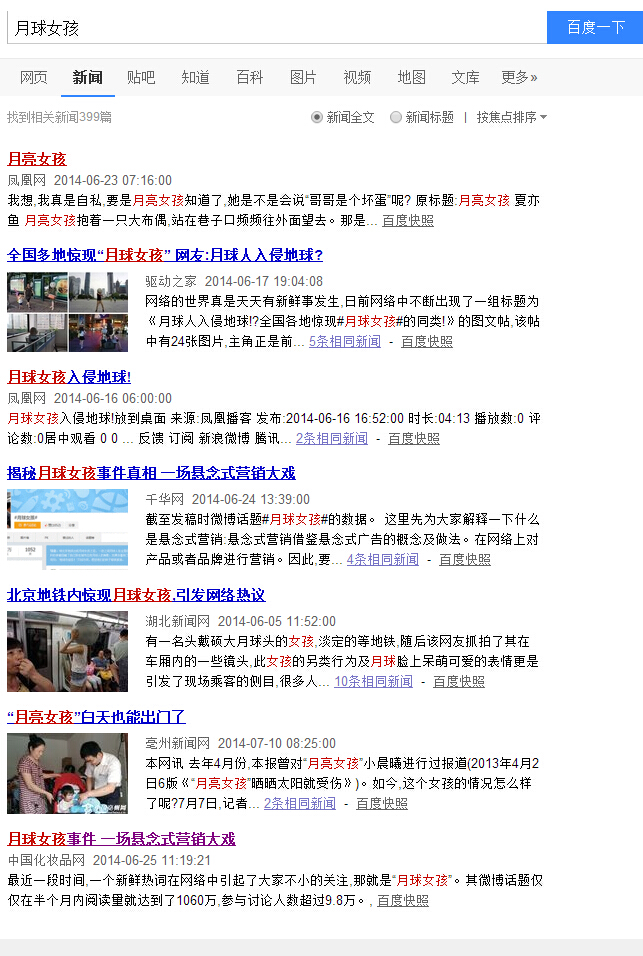Switch to the 贴吧 tab

tap(141, 77)
